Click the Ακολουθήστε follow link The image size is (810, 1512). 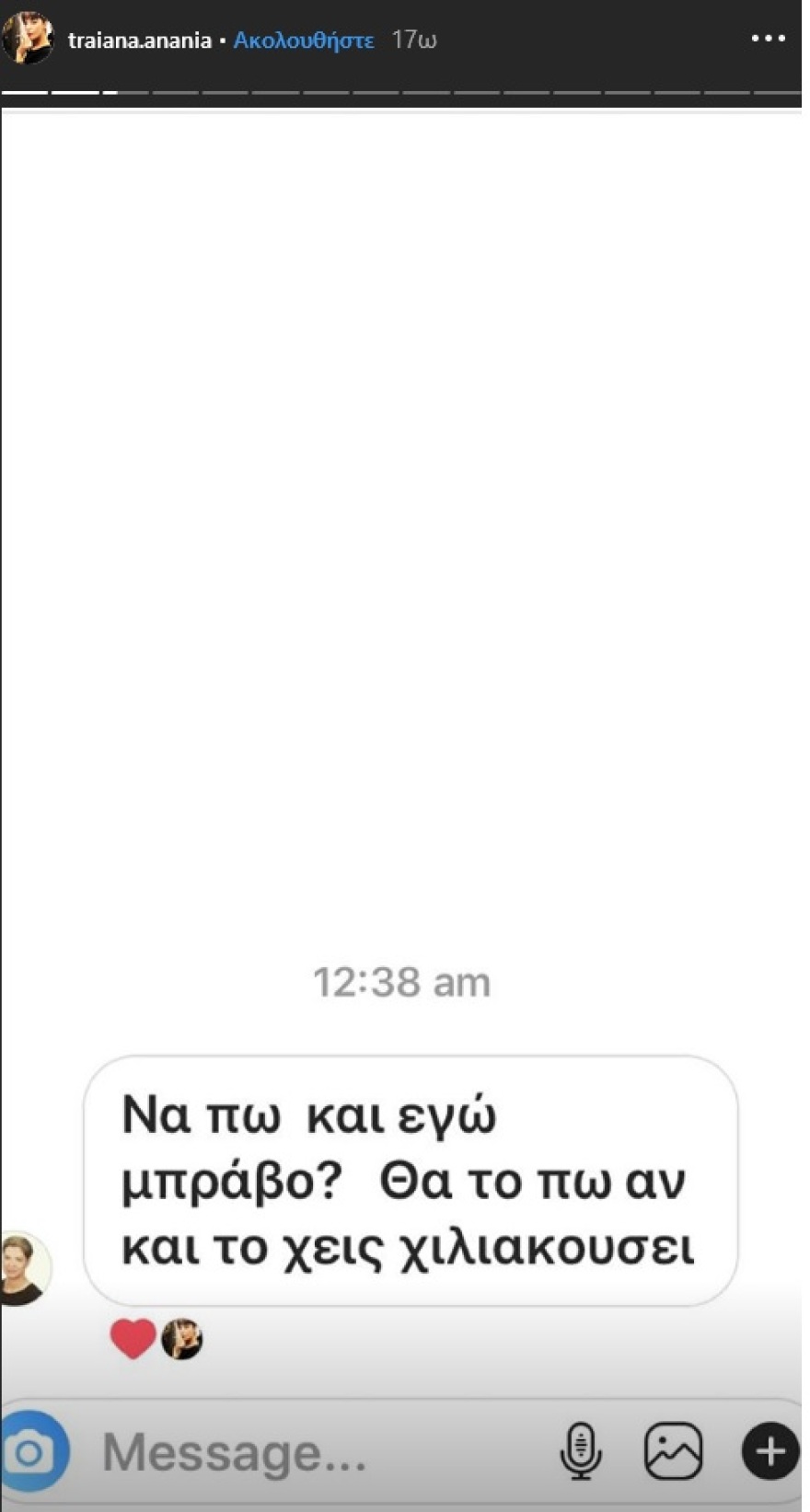[x=304, y=40]
